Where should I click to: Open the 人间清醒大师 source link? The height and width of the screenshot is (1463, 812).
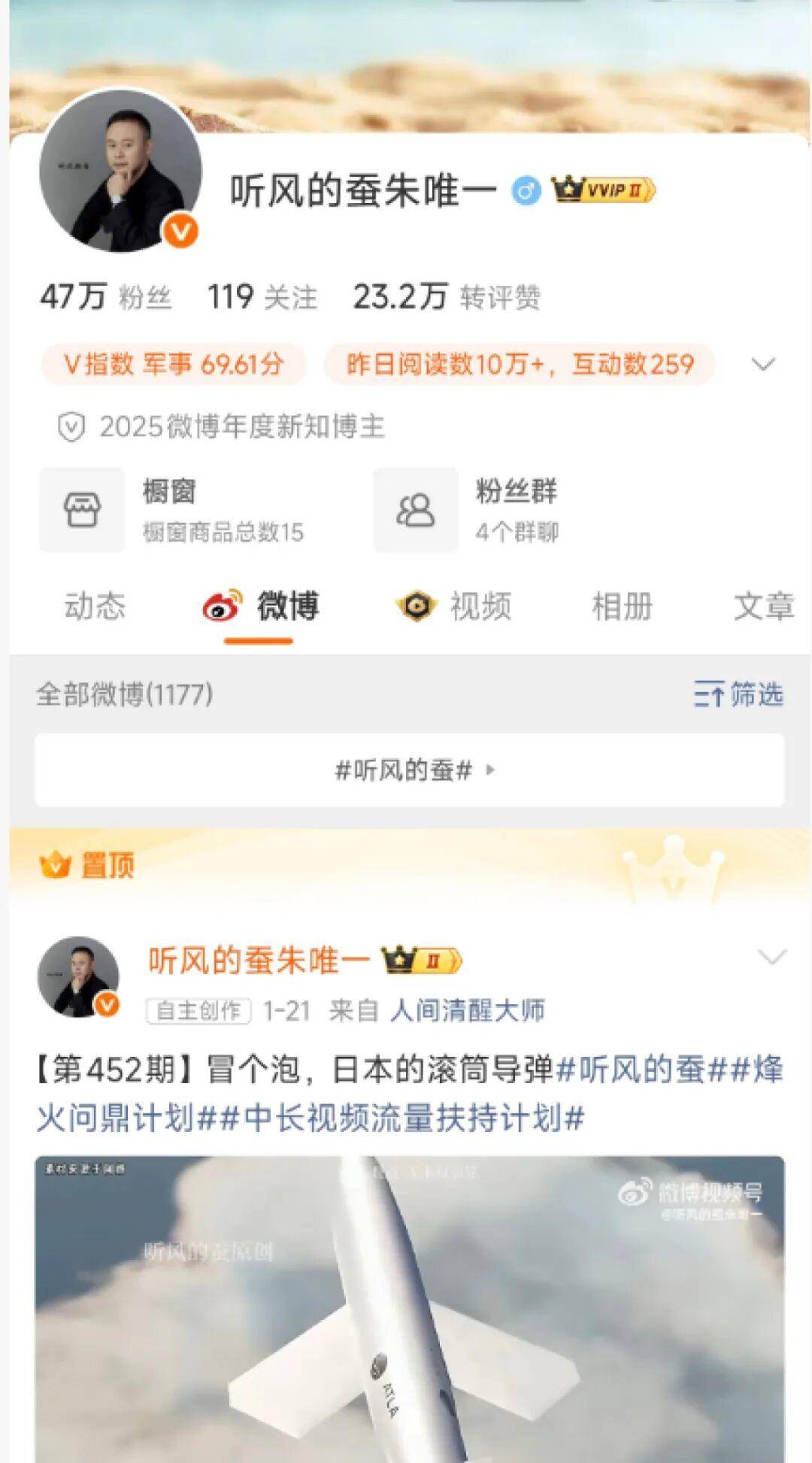coord(467,1011)
